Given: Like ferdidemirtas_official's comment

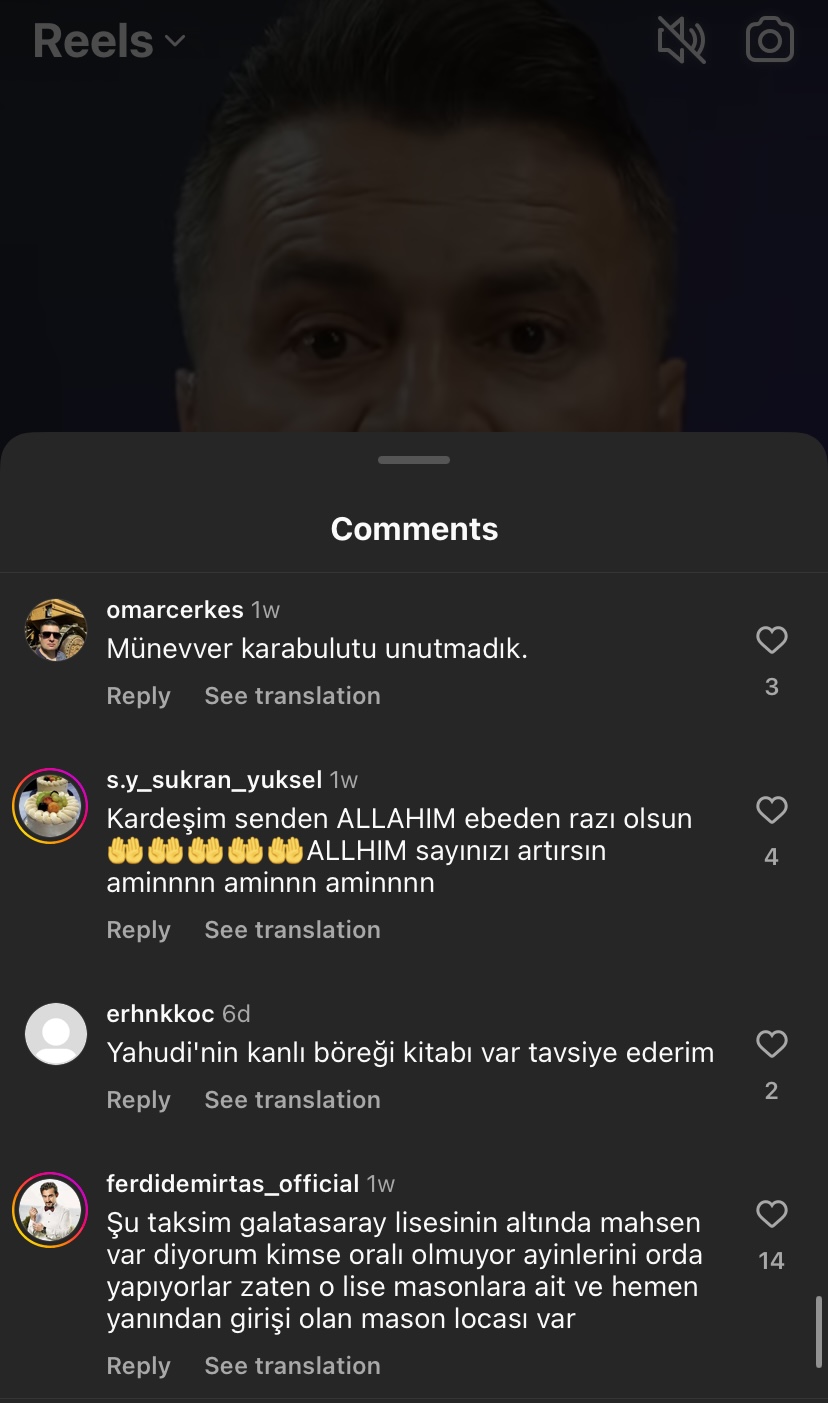Looking at the screenshot, I should click(771, 1214).
